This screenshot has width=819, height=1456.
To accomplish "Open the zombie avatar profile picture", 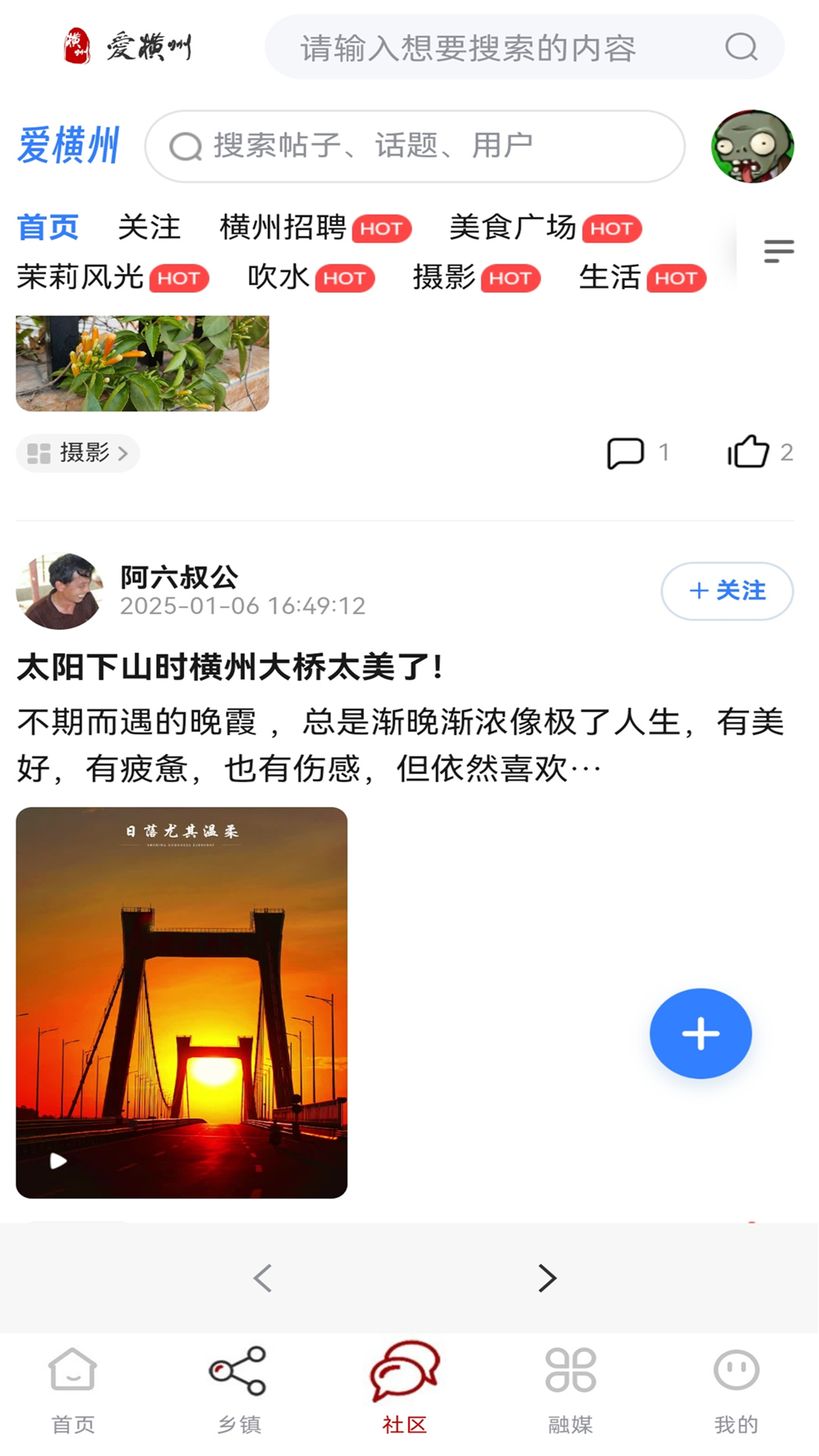I will pyautogui.click(x=752, y=148).
